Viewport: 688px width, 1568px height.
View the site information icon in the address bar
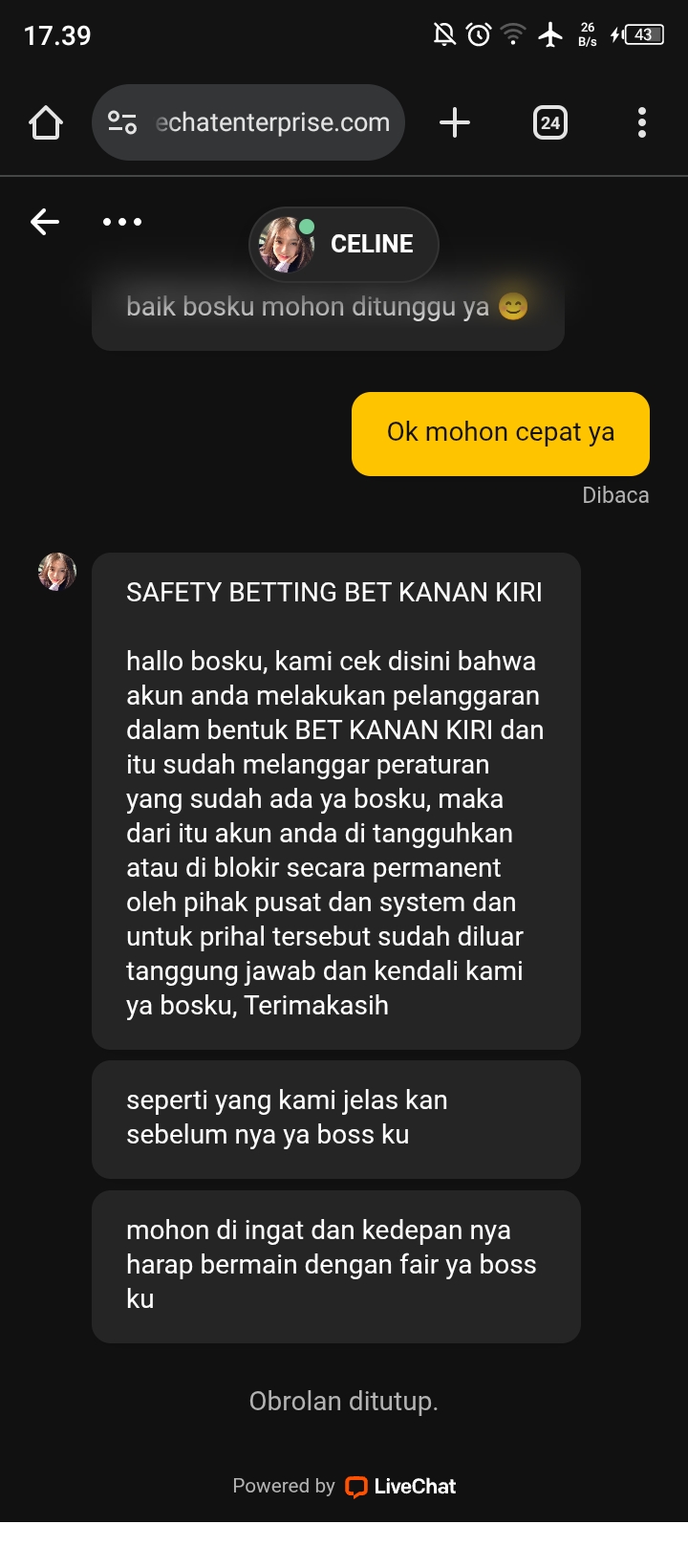tap(122, 122)
